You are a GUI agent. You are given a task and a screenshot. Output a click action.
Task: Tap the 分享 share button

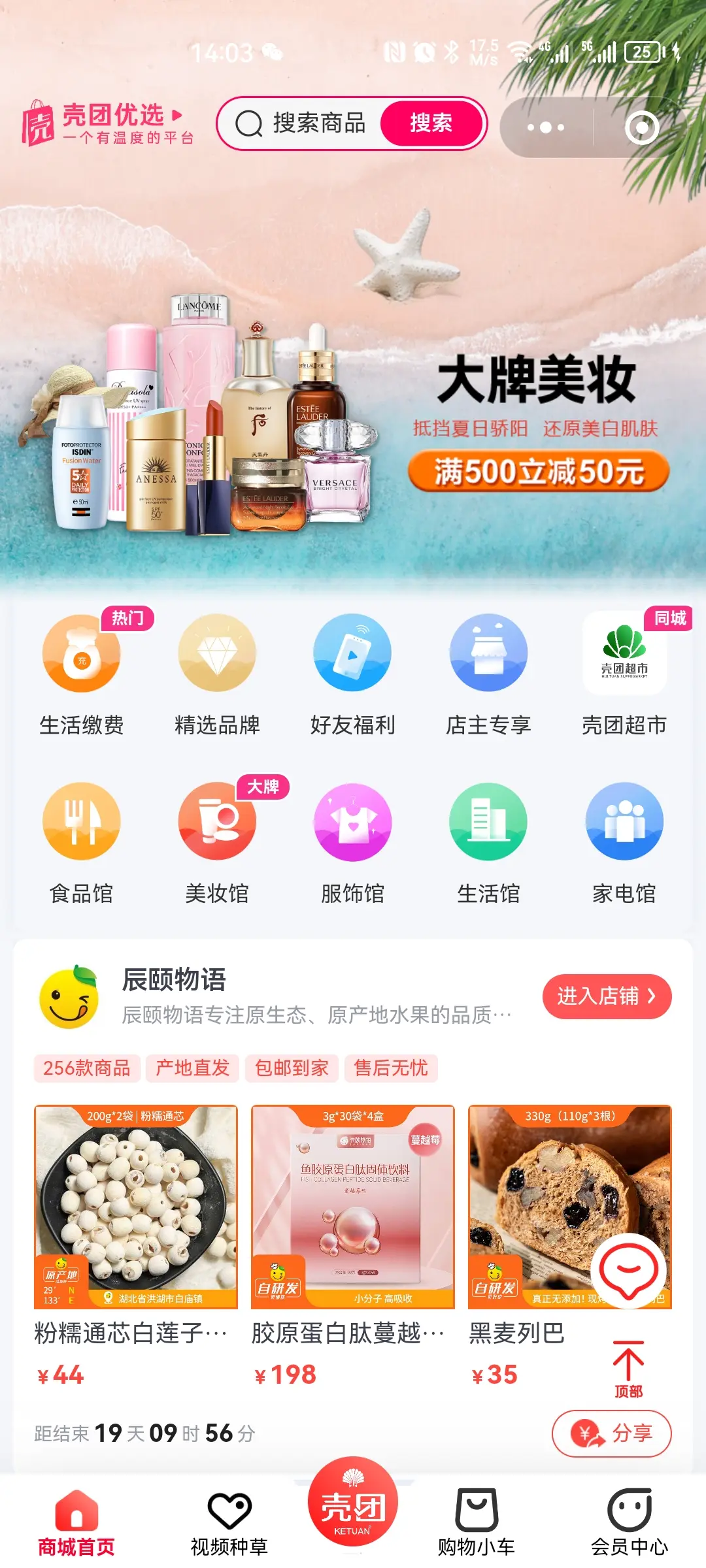pos(611,1434)
